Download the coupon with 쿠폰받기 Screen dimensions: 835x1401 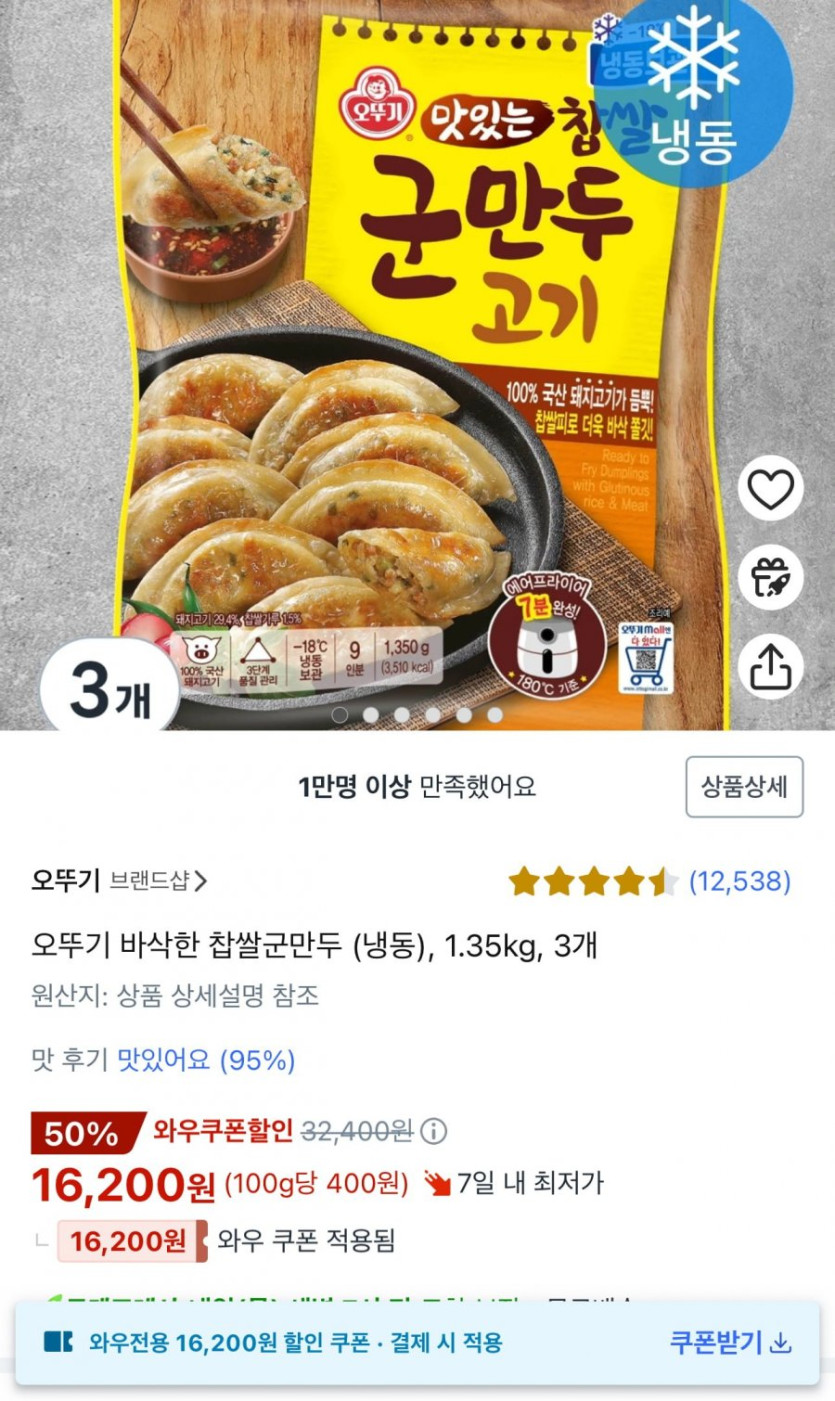730,1342
